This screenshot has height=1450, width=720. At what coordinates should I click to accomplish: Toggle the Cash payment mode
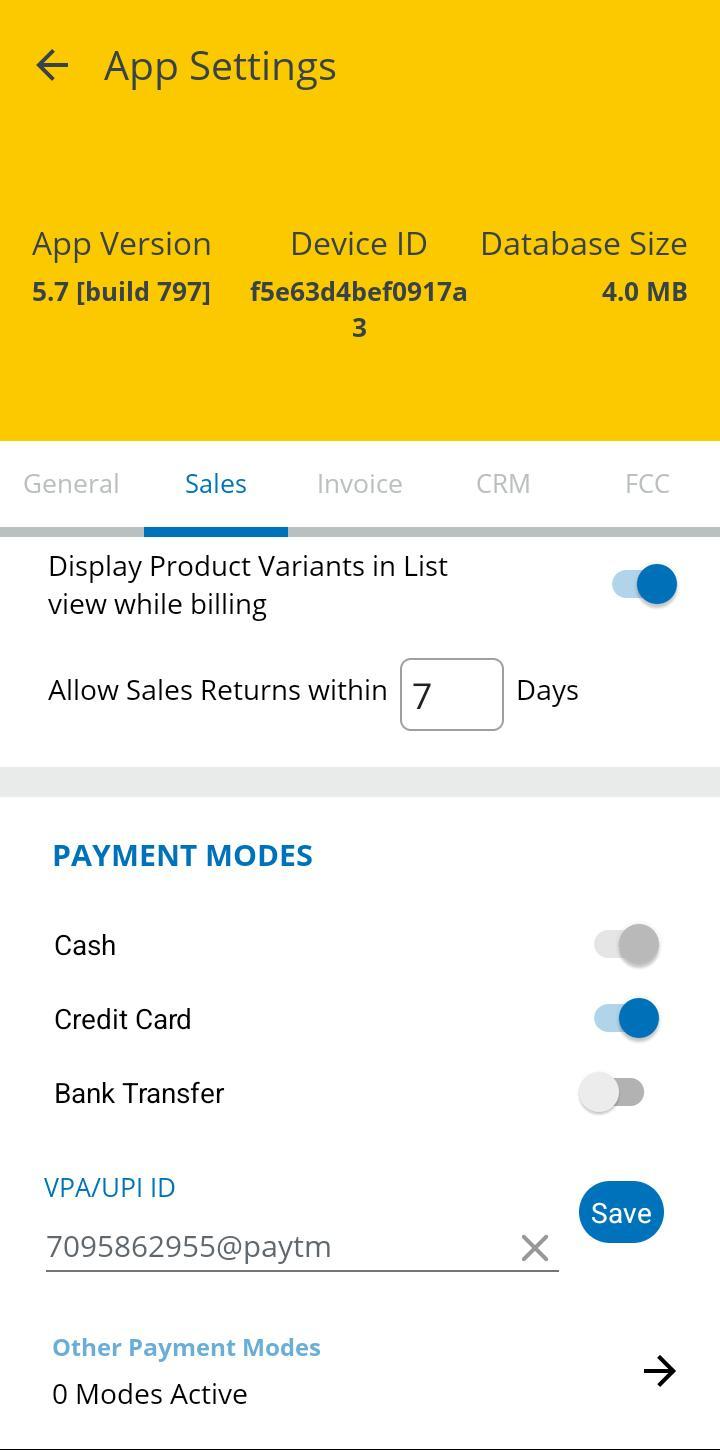(x=627, y=944)
